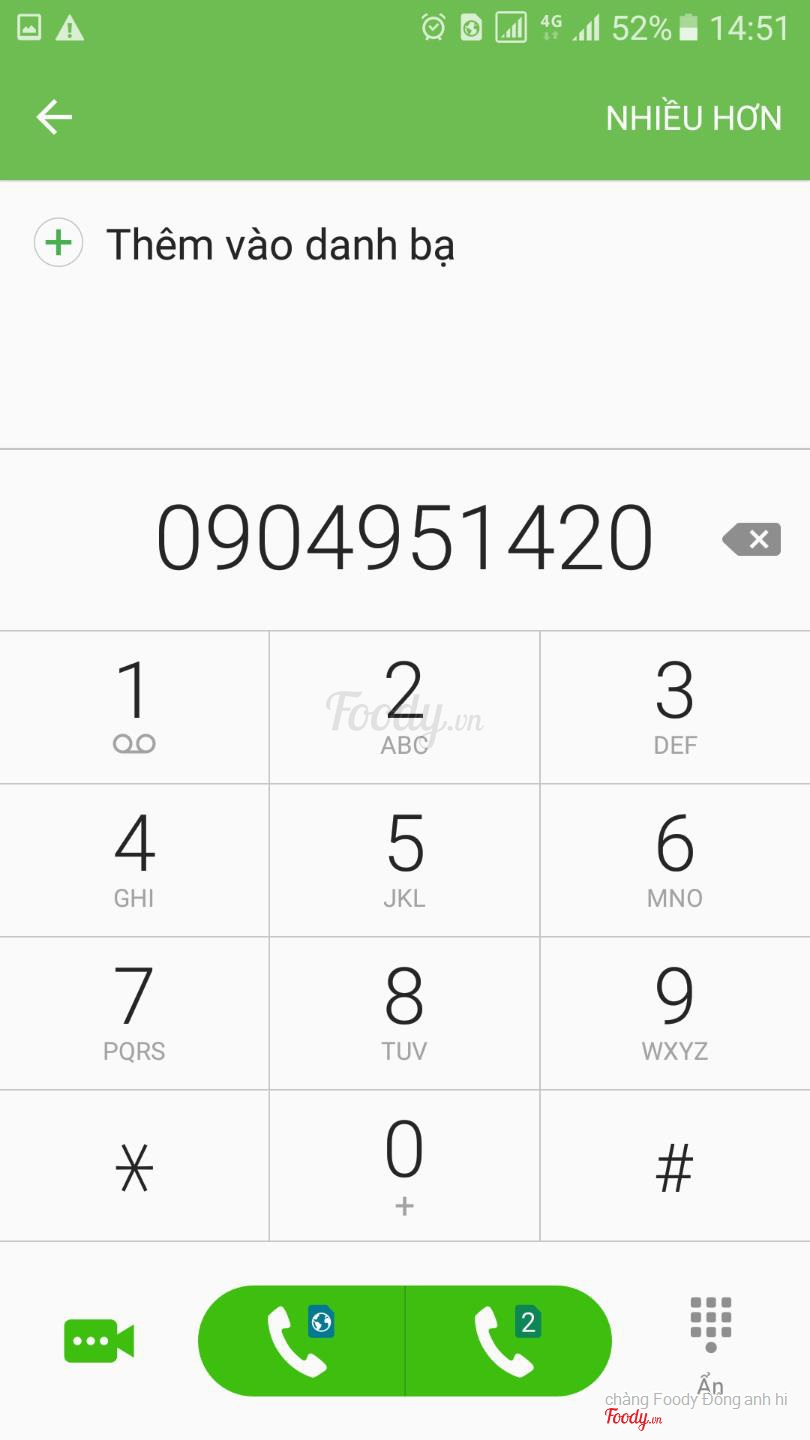
Task: Tap Thêm vào danh bạ
Action: [280, 244]
